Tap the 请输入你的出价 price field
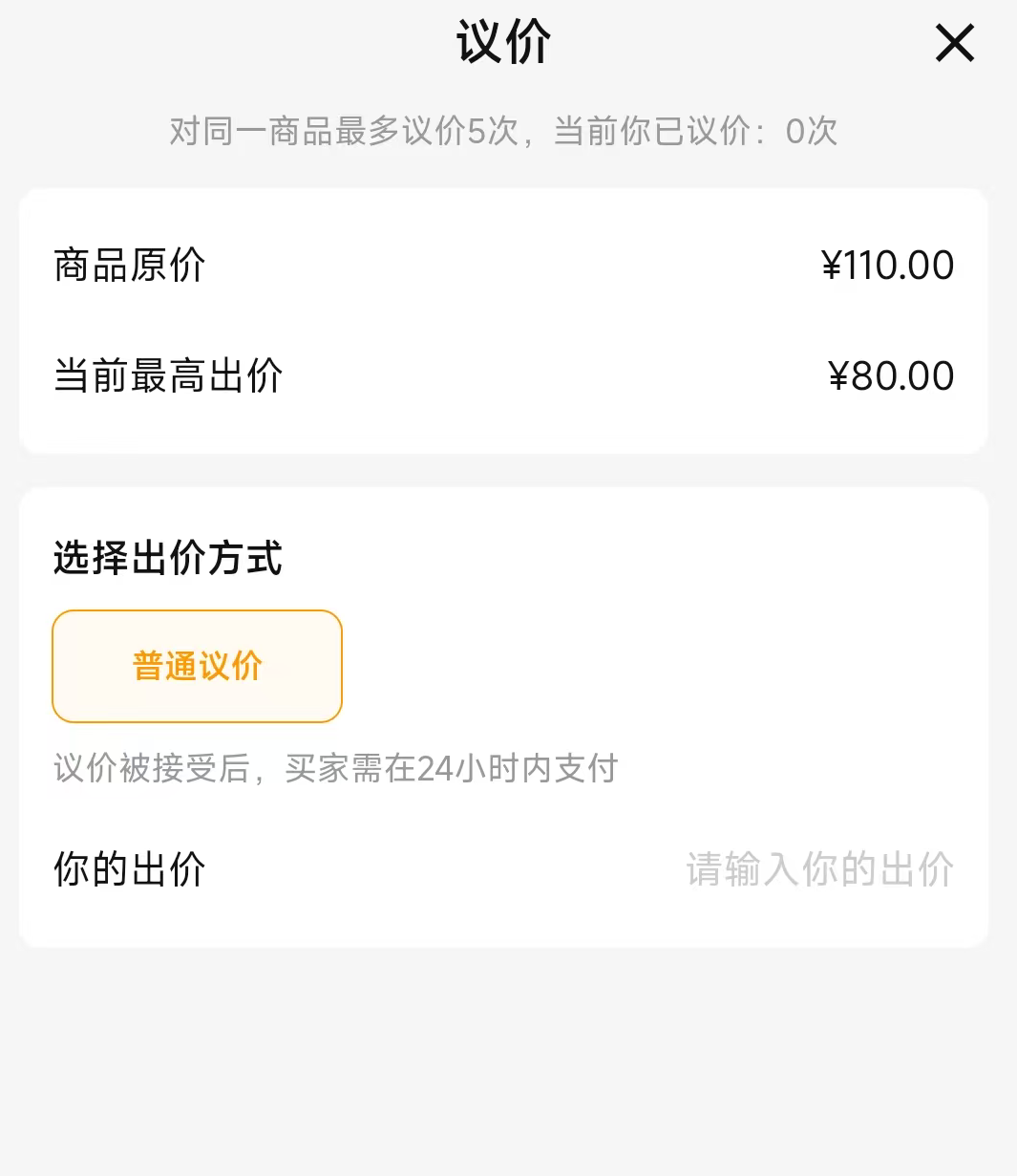 tap(819, 869)
